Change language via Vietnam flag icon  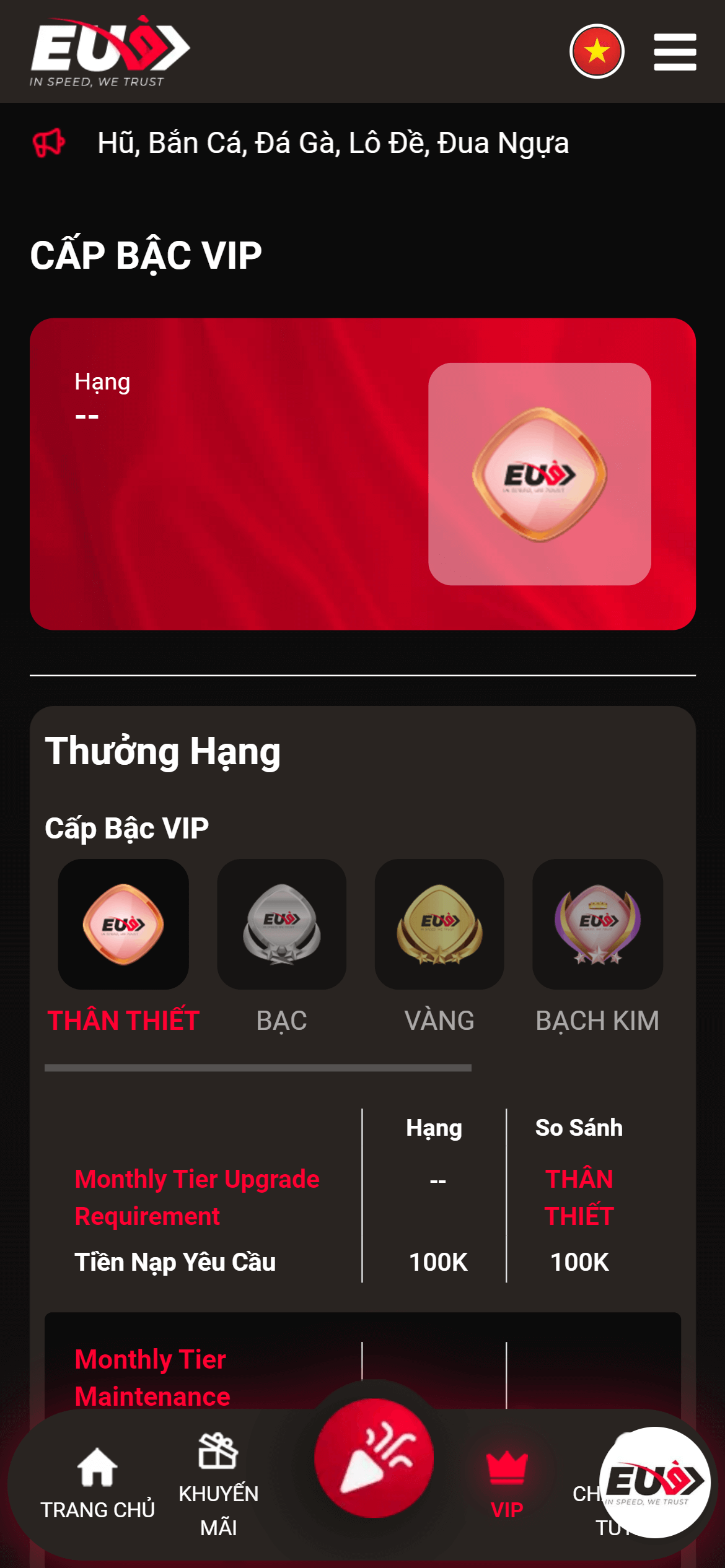pyautogui.click(x=597, y=51)
